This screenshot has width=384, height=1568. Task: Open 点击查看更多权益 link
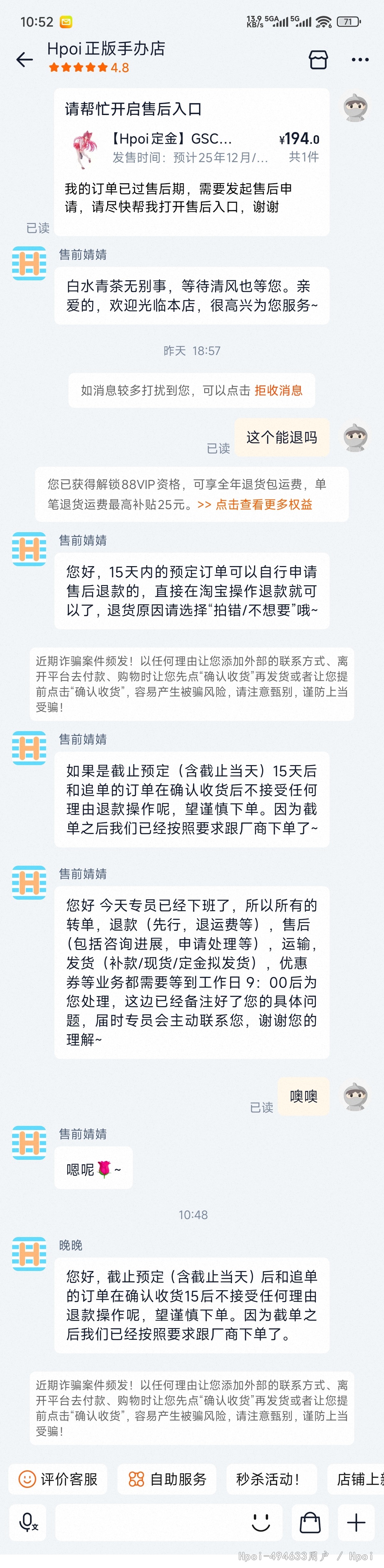pyautogui.click(x=264, y=504)
